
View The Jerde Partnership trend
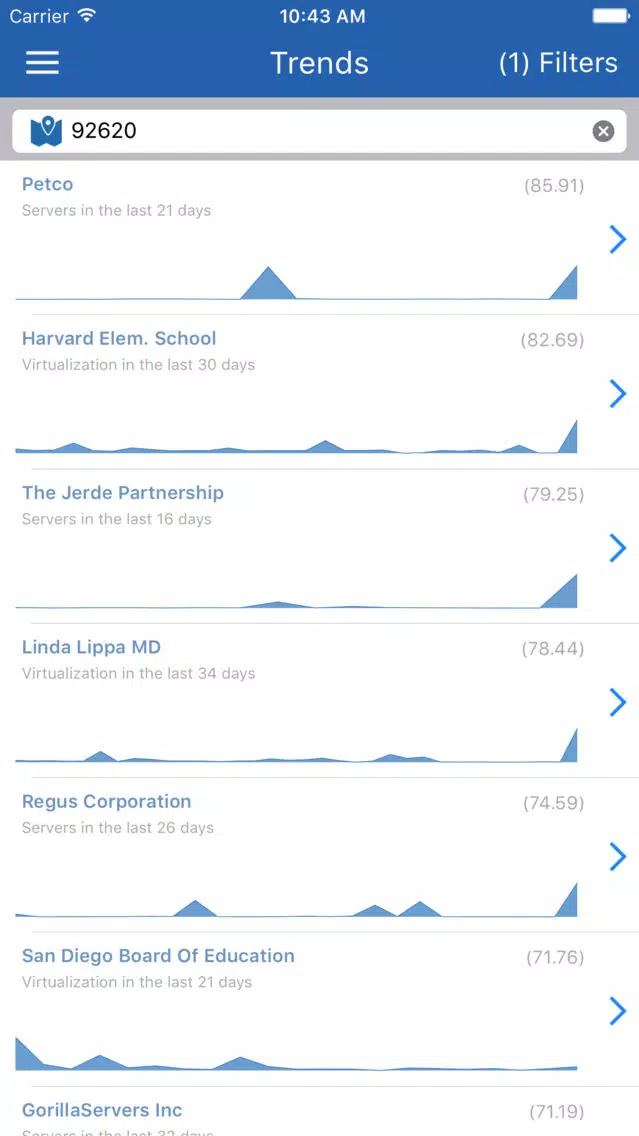point(320,546)
